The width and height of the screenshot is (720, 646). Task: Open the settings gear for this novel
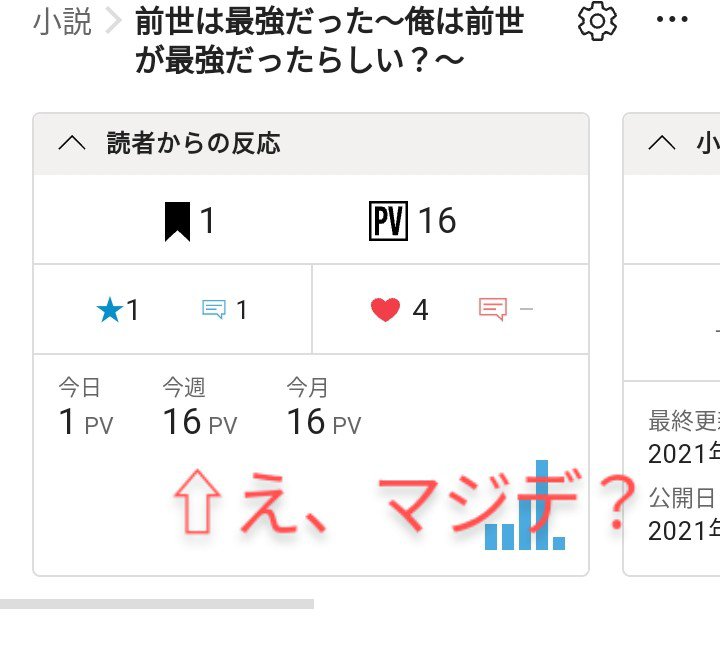point(597,22)
